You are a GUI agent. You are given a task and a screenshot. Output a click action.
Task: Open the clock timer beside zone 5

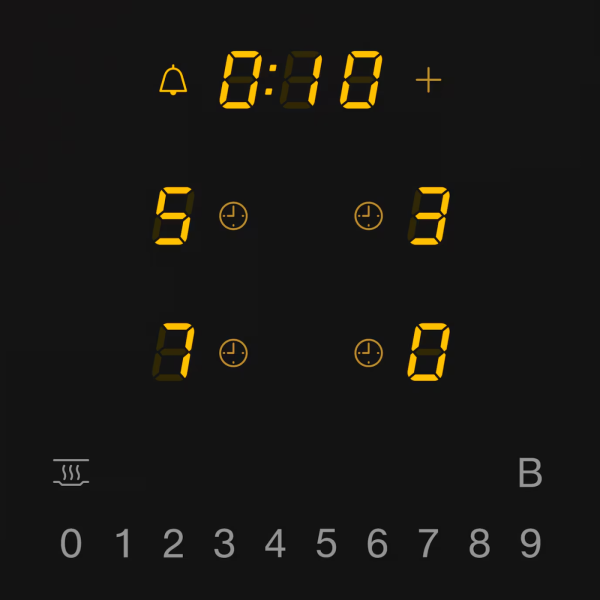[233, 215]
